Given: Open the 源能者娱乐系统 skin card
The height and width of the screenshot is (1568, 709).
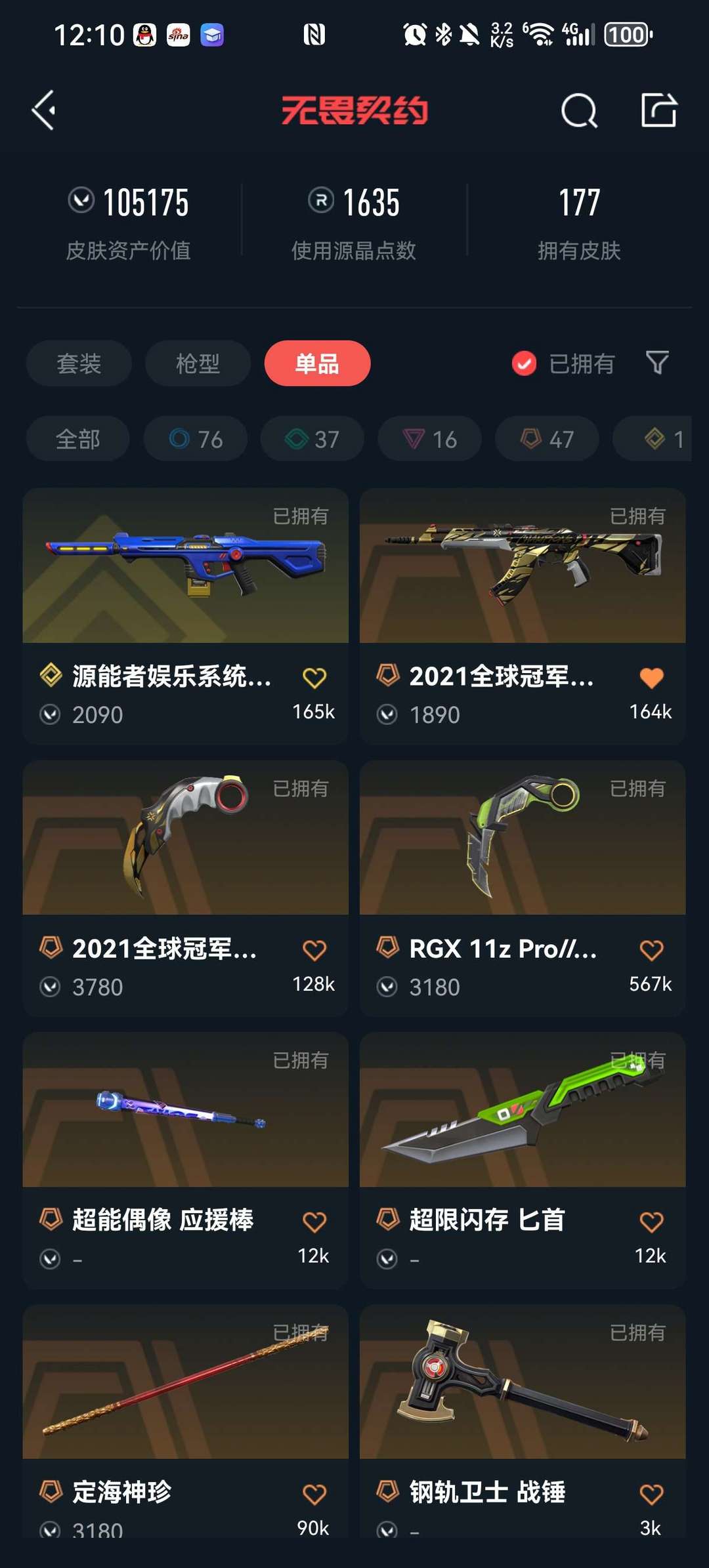Looking at the screenshot, I should pyautogui.click(x=185, y=590).
